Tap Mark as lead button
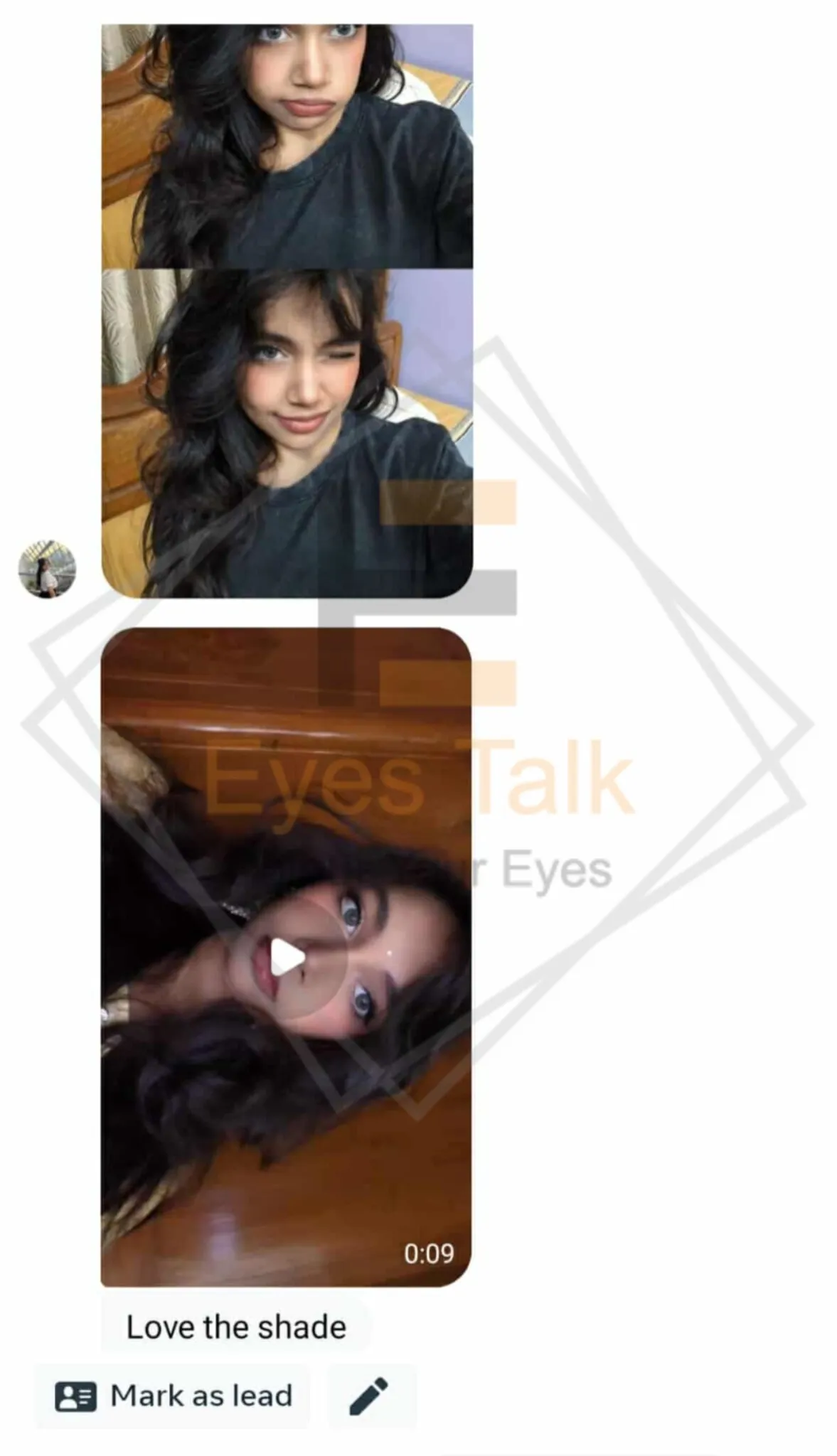The image size is (837, 1456). click(174, 1396)
